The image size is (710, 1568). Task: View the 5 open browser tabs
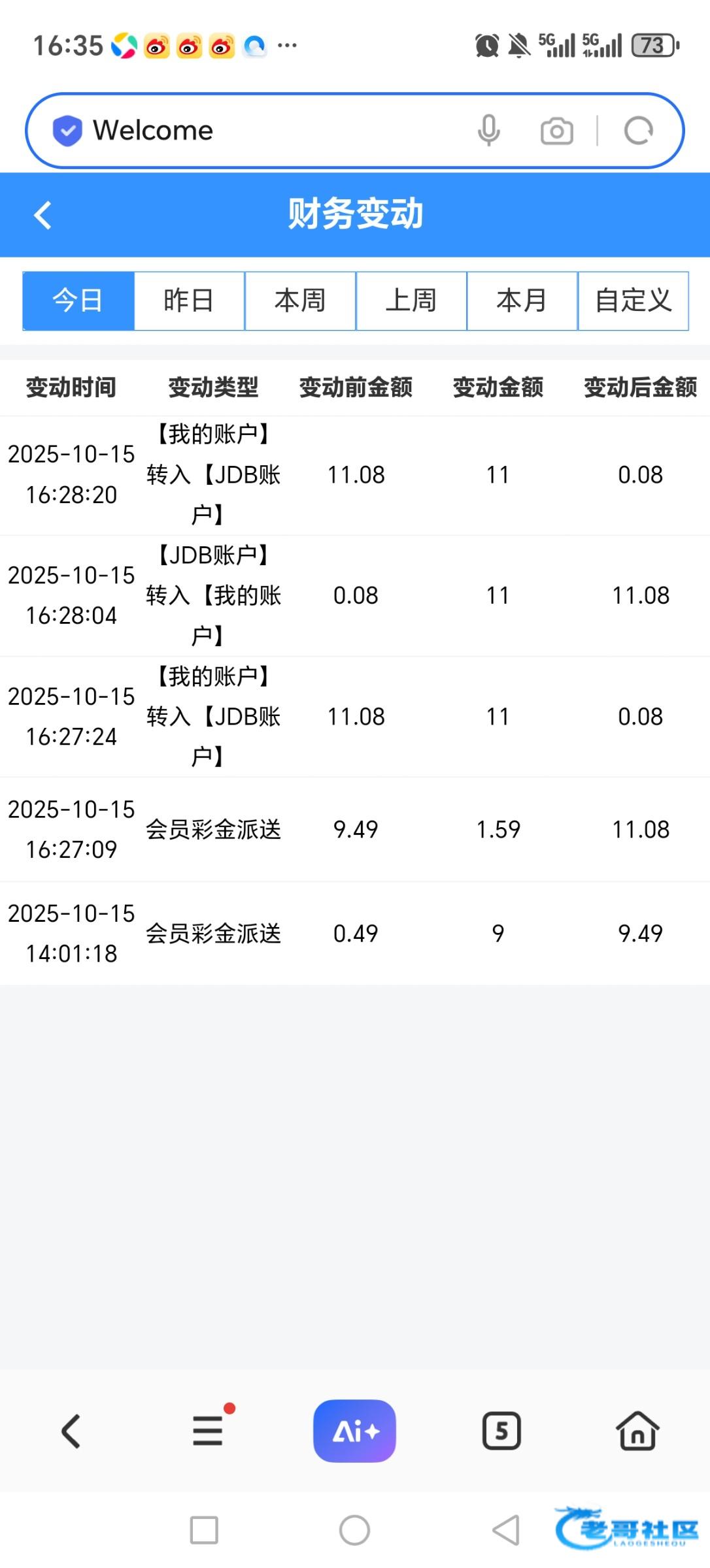click(501, 1431)
